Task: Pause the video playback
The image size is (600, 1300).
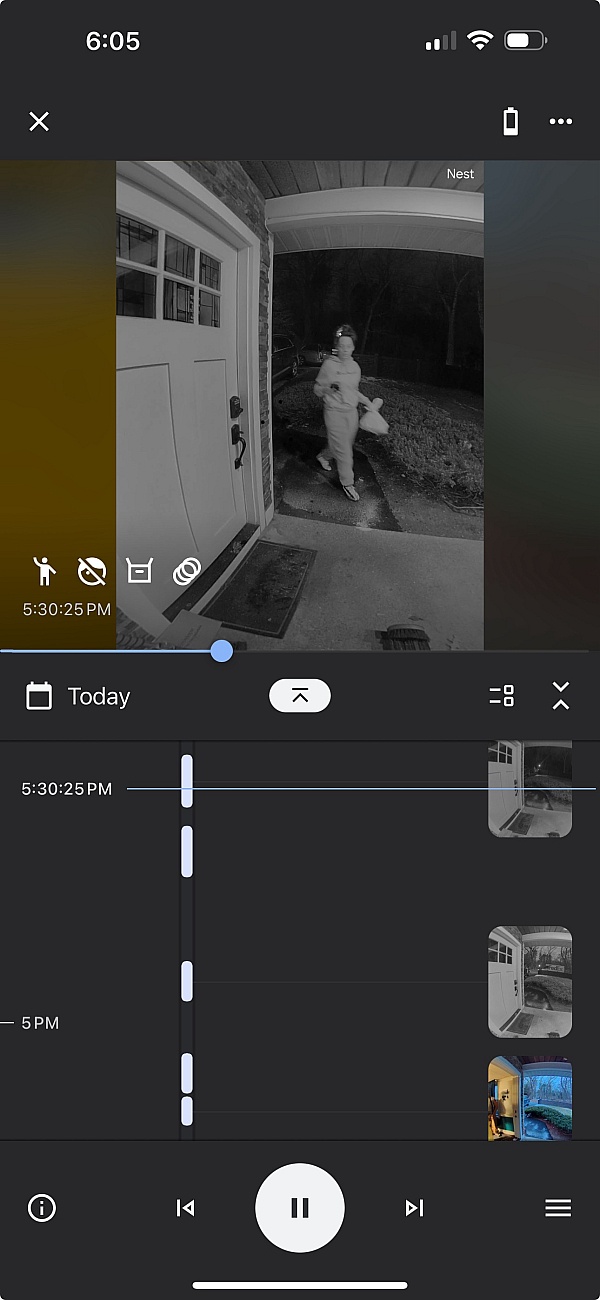Action: click(300, 1208)
